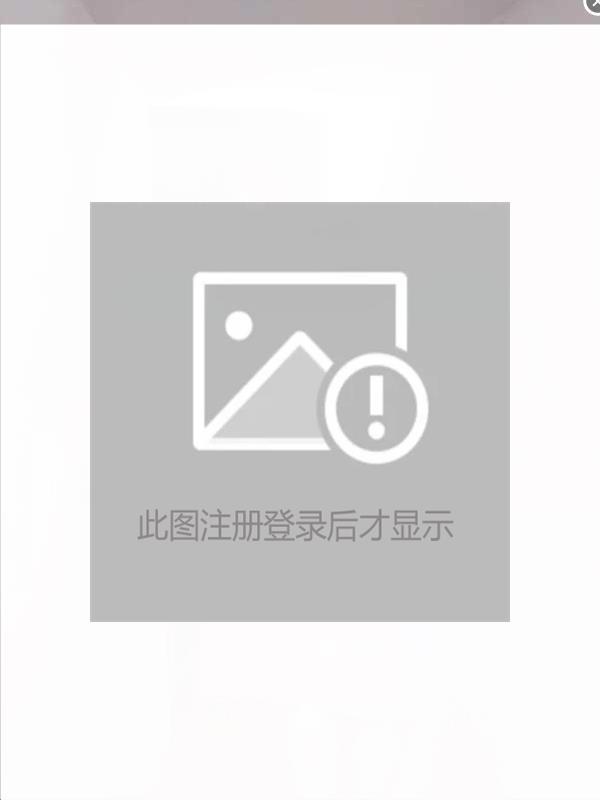The image size is (600, 800).
Task: Close the image preview overlay
Action: (x=592, y=5)
